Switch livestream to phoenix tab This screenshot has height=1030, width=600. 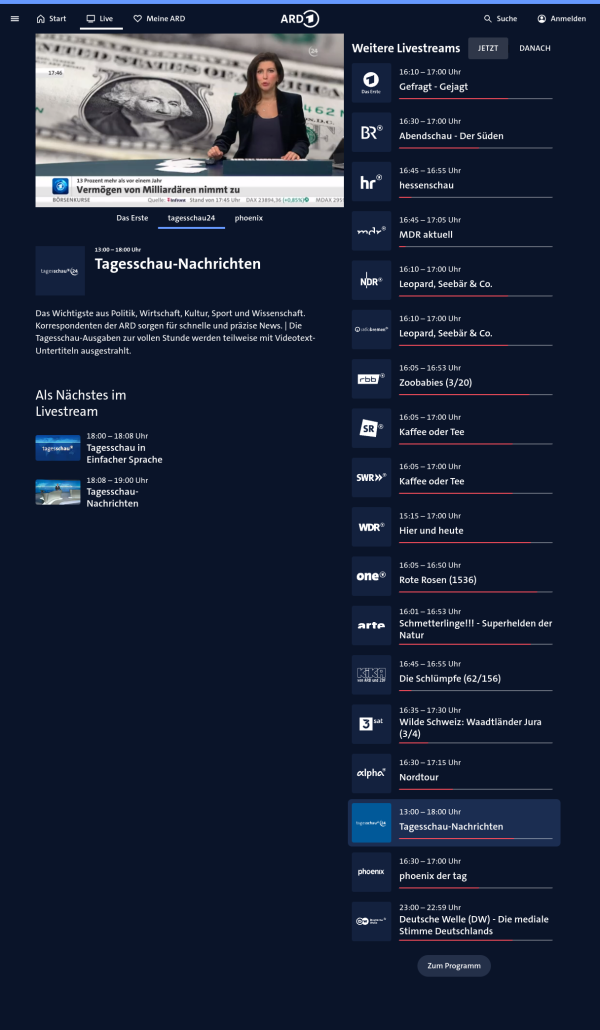tap(249, 217)
